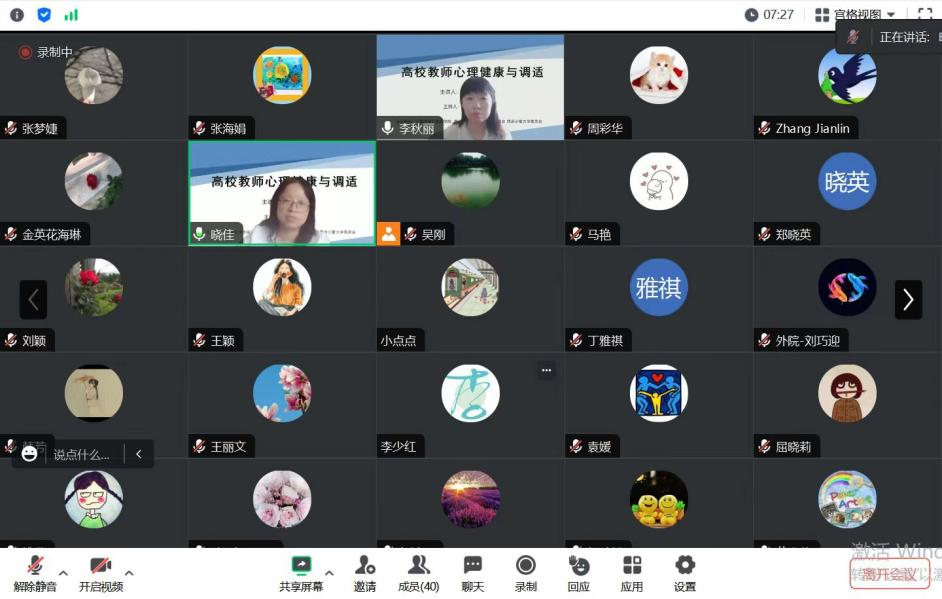Go to next page of participants
This screenshot has width=942, height=599.
(x=908, y=299)
